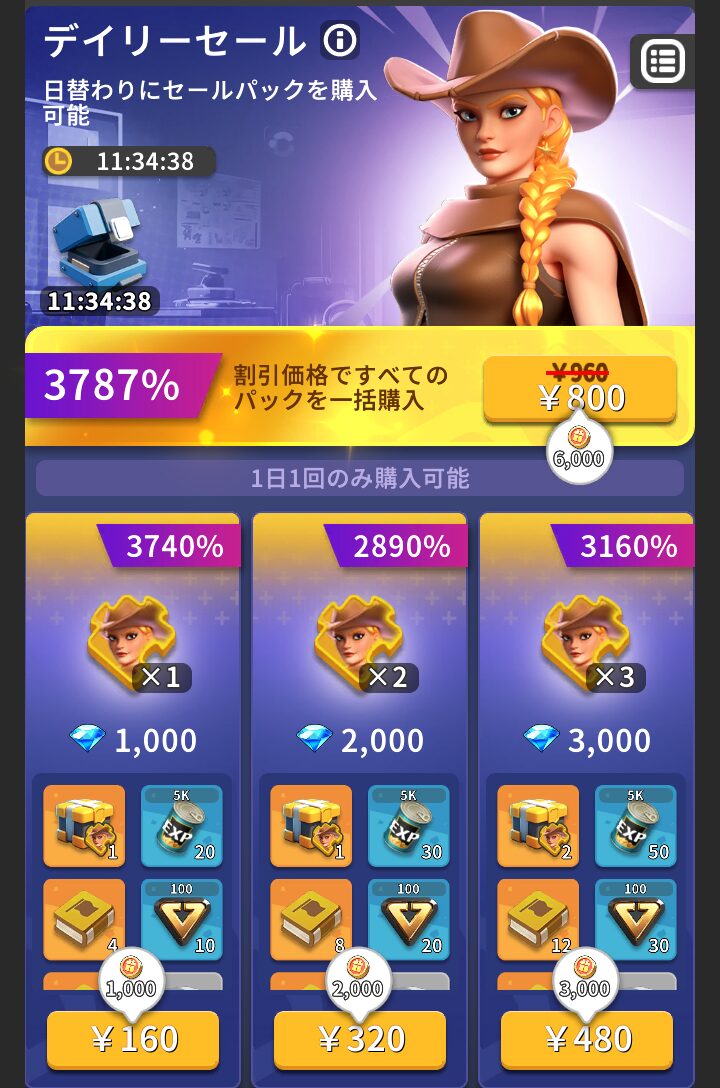Open the list menu icon
This screenshot has height=1088, width=720.
[x=663, y=61]
